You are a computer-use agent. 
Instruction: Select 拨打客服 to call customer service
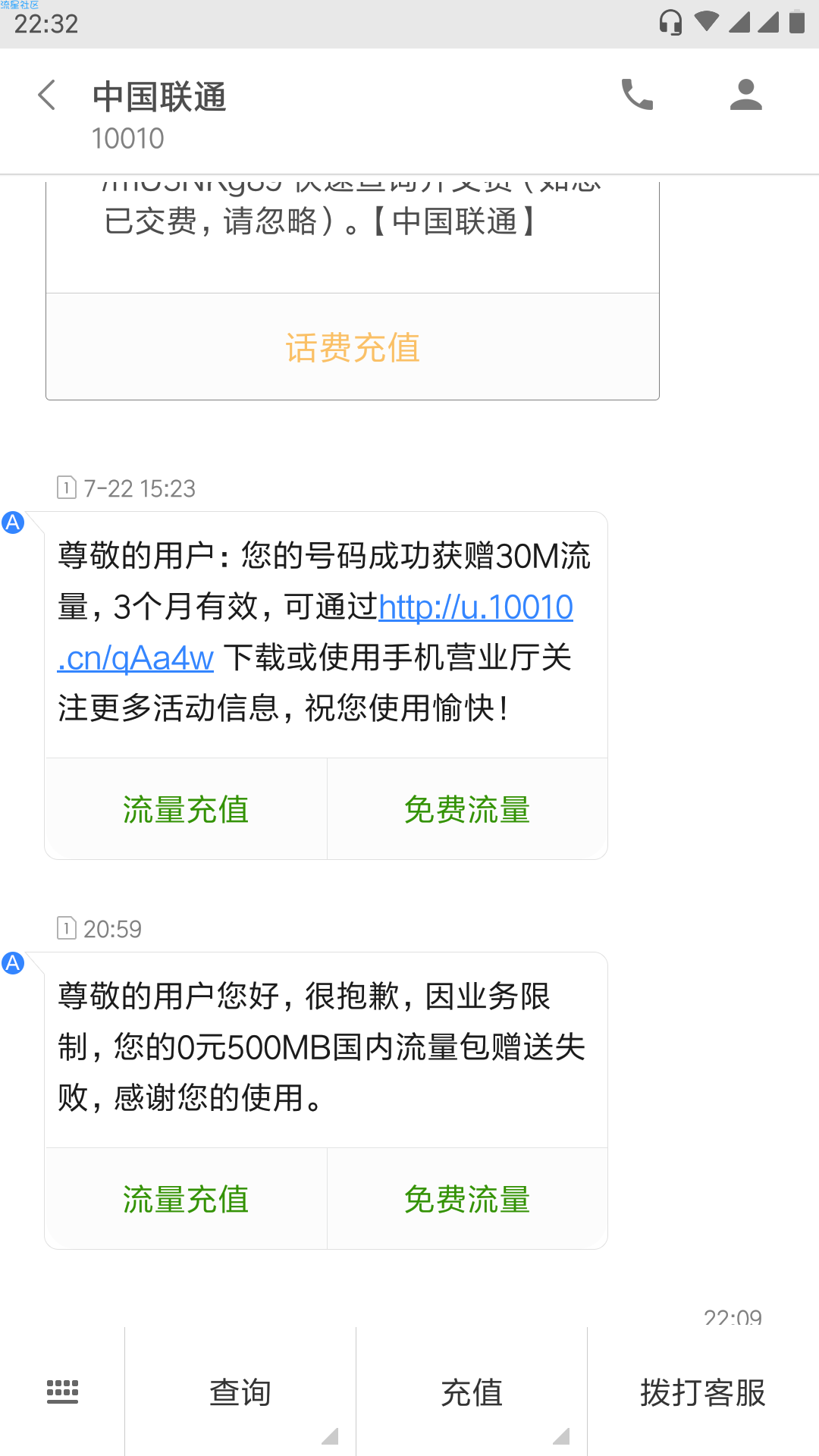pos(703,1392)
